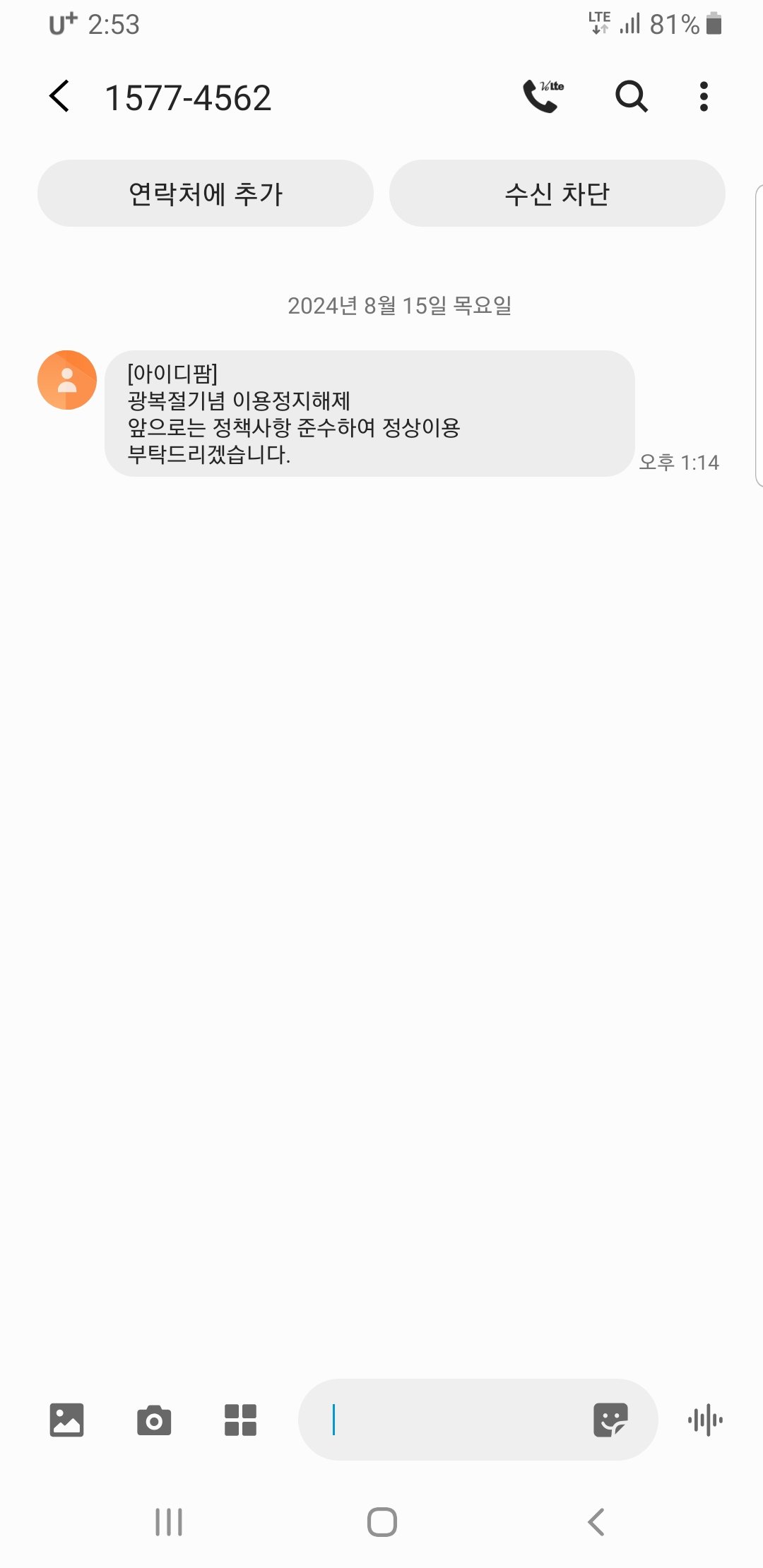Viewport: 763px width, 1568px height.
Task: Tap 연락처에 추가 to add contact
Action: point(205,194)
